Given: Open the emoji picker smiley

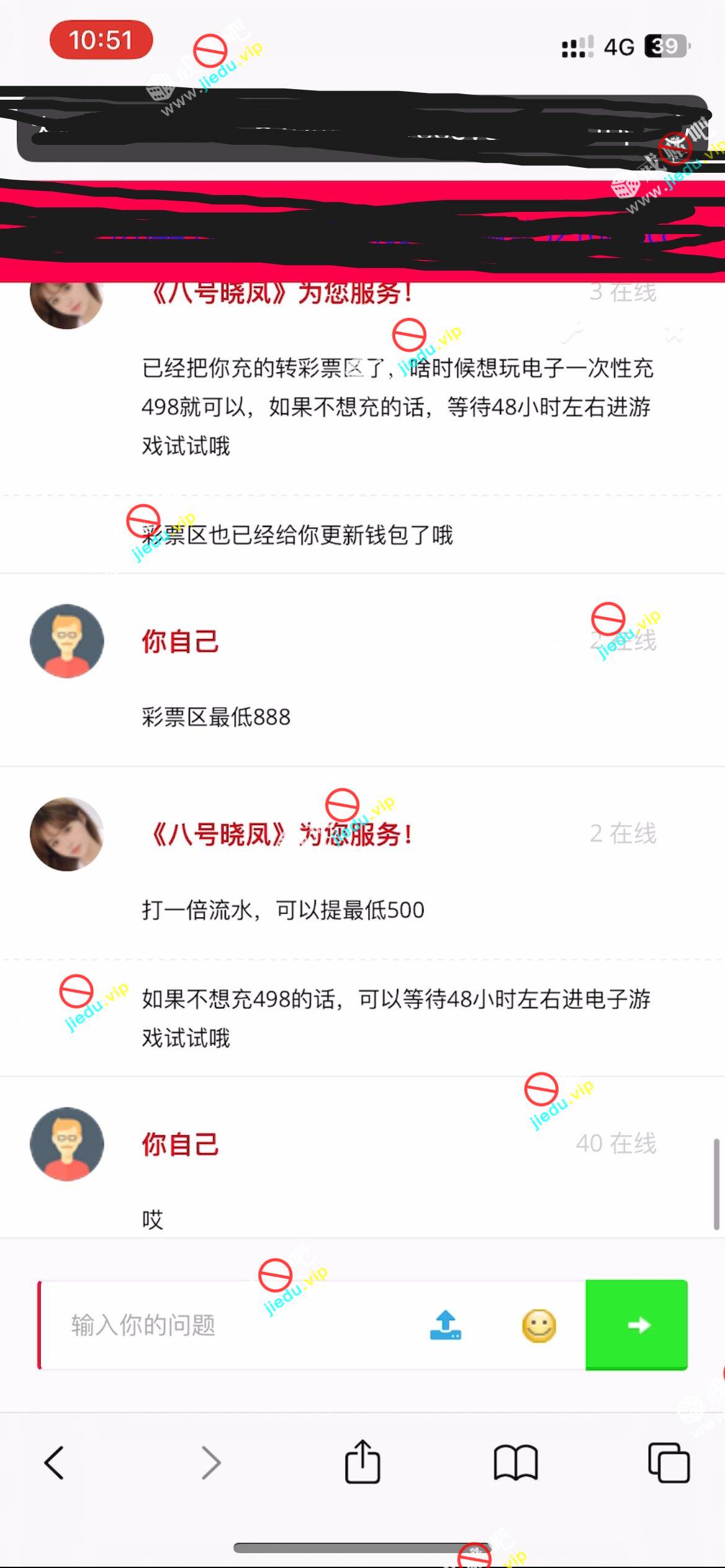Looking at the screenshot, I should [539, 1326].
